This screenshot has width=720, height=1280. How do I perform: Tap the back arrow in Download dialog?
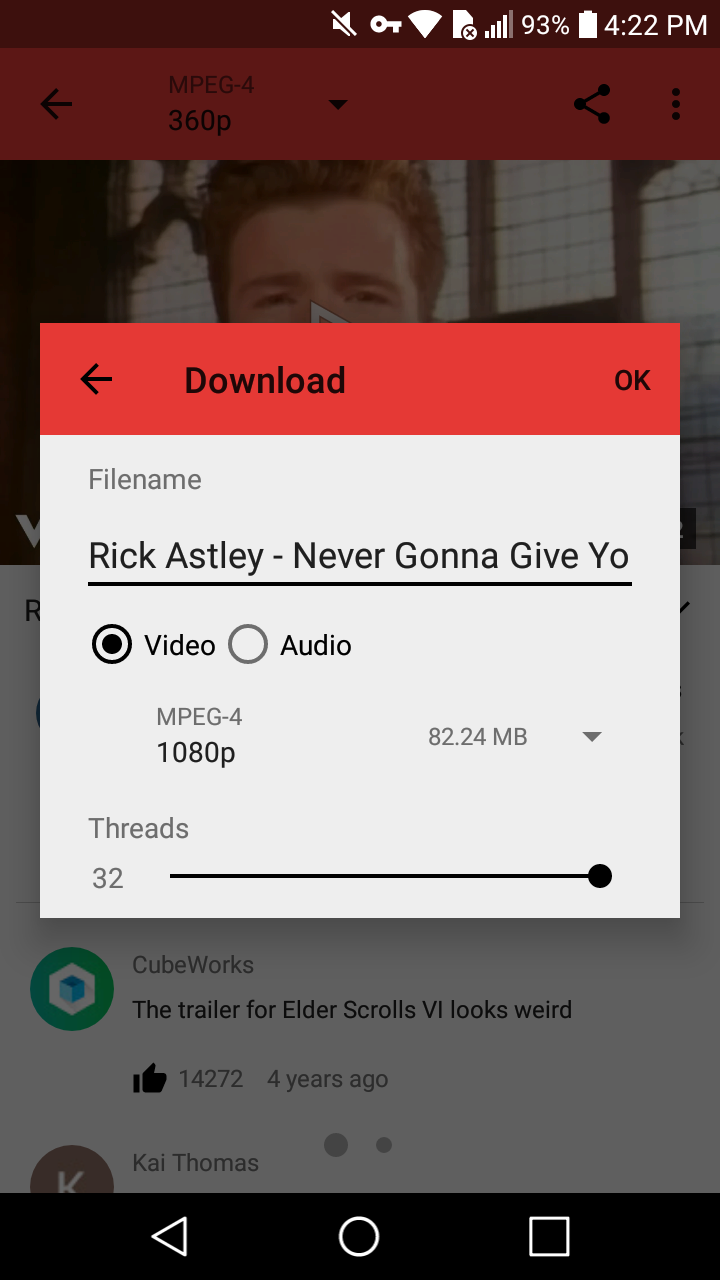[x=96, y=379]
